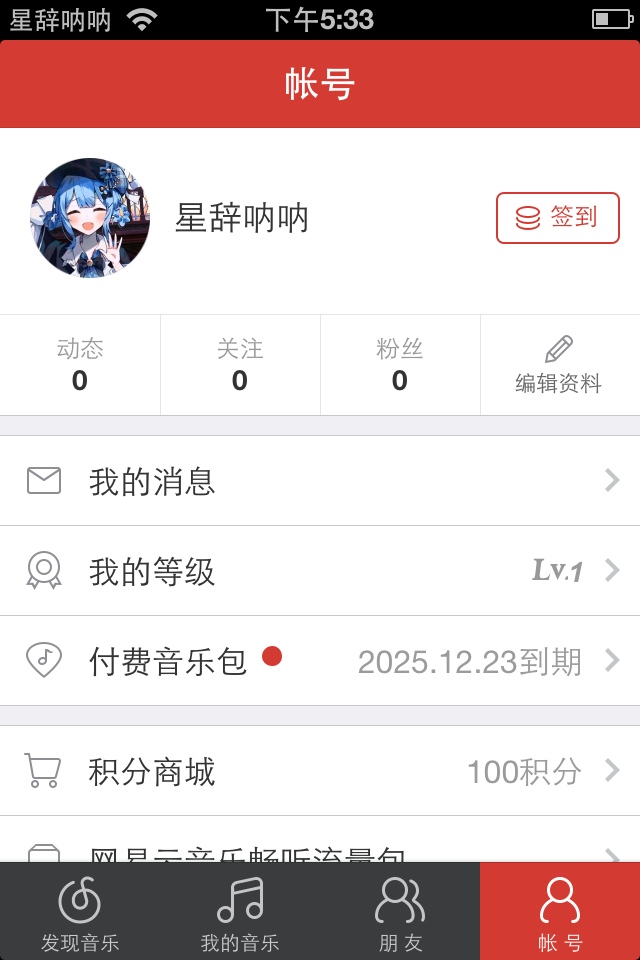Open the 粉丝 followers list
Viewport: 640px width, 960px height.
(x=400, y=365)
